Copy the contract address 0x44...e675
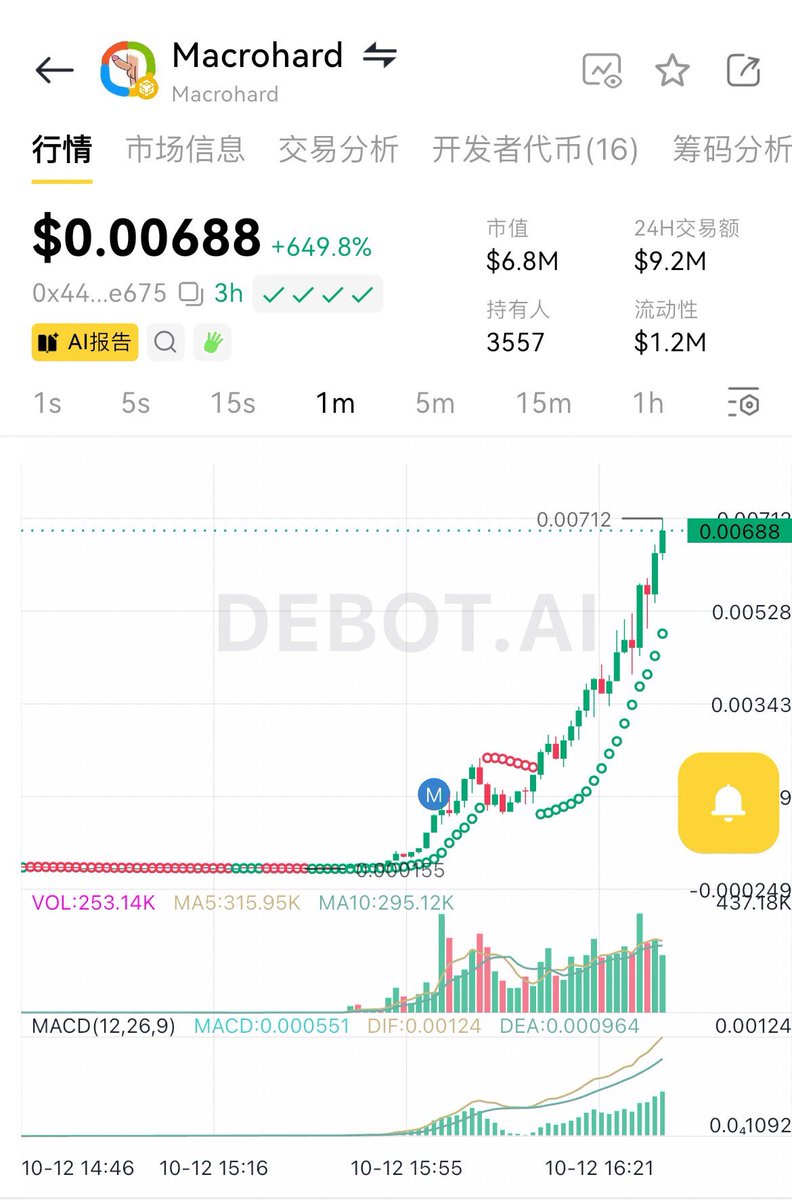This screenshot has width=792, height=1200. (x=190, y=294)
